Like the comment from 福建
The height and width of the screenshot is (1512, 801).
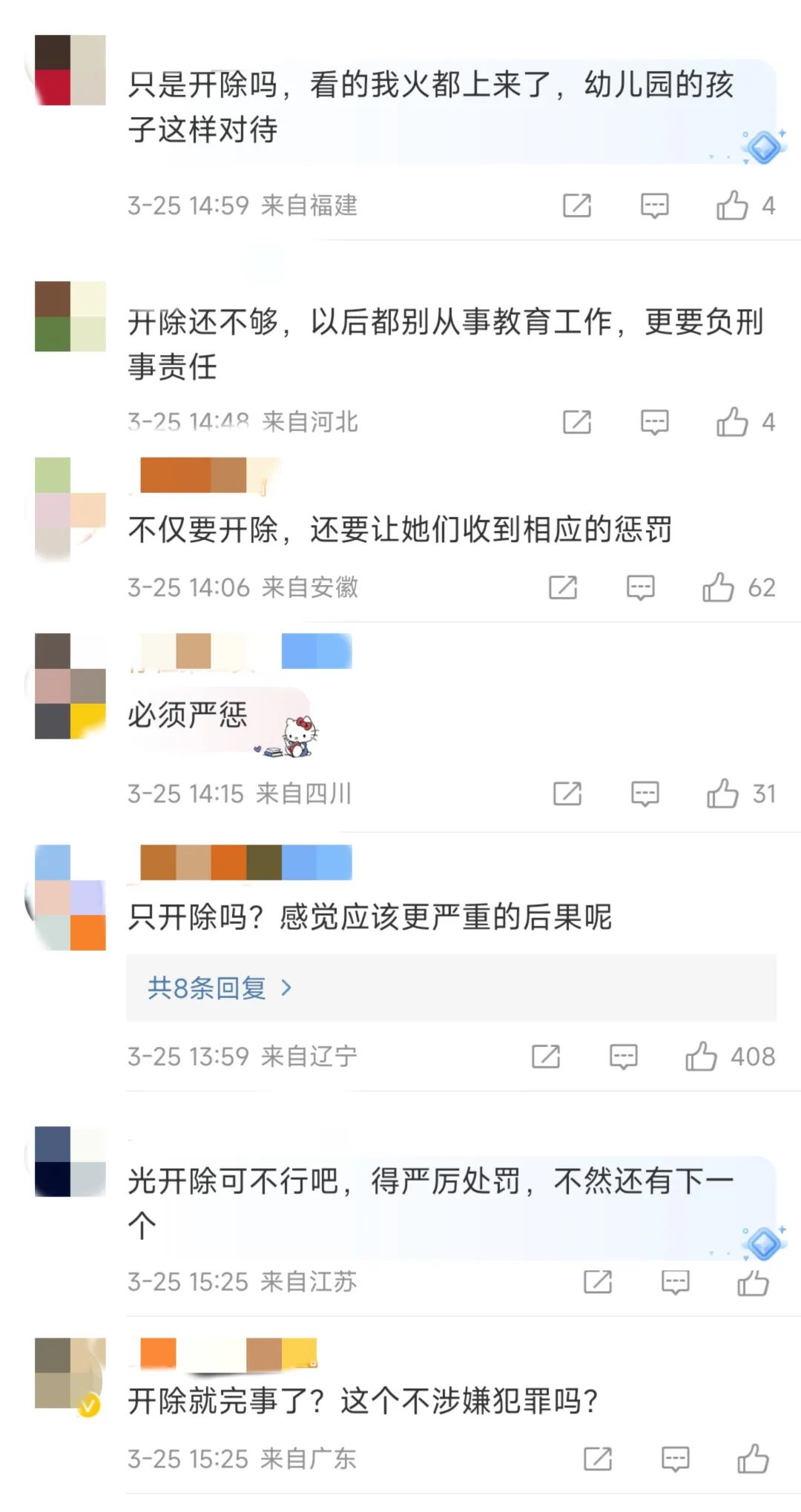[x=732, y=205]
